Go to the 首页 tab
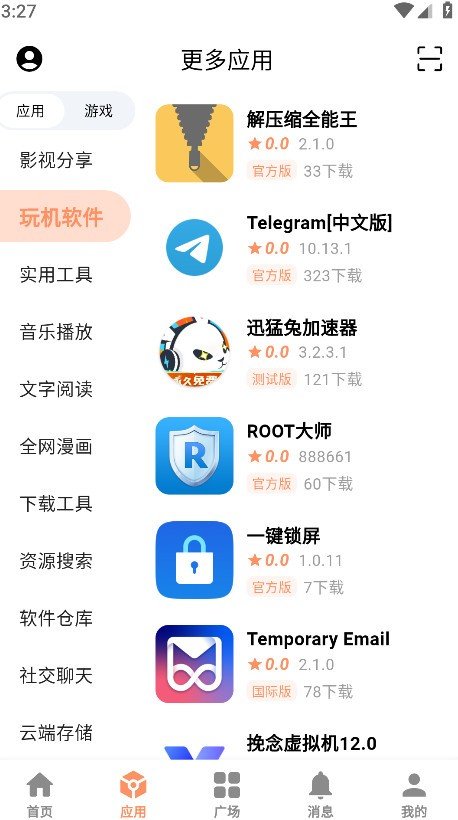Viewport: 458px width, 820px height. pos(40,794)
